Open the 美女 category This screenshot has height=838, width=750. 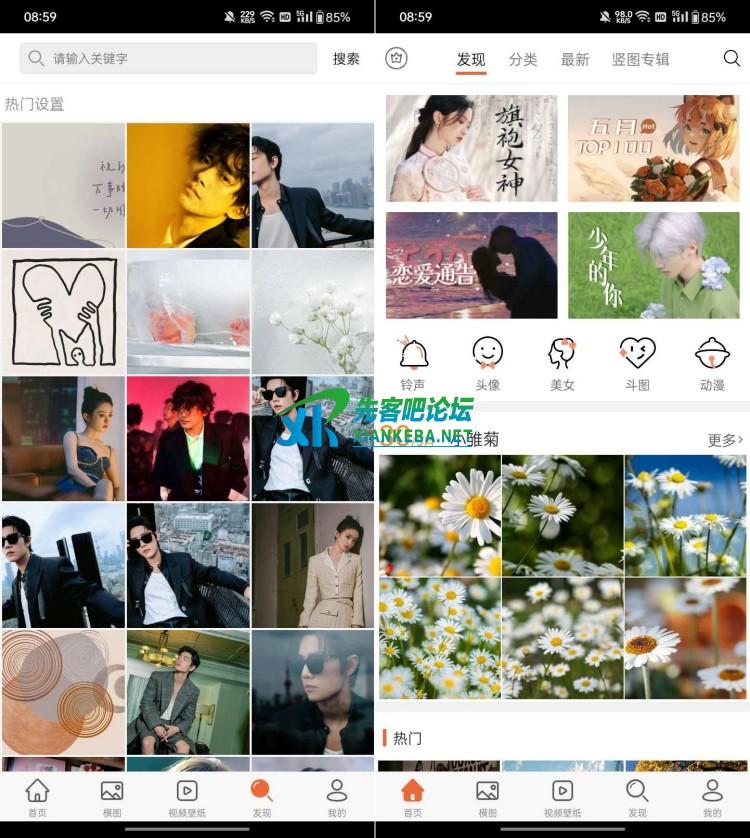pyautogui.click(x=562, y=362)
